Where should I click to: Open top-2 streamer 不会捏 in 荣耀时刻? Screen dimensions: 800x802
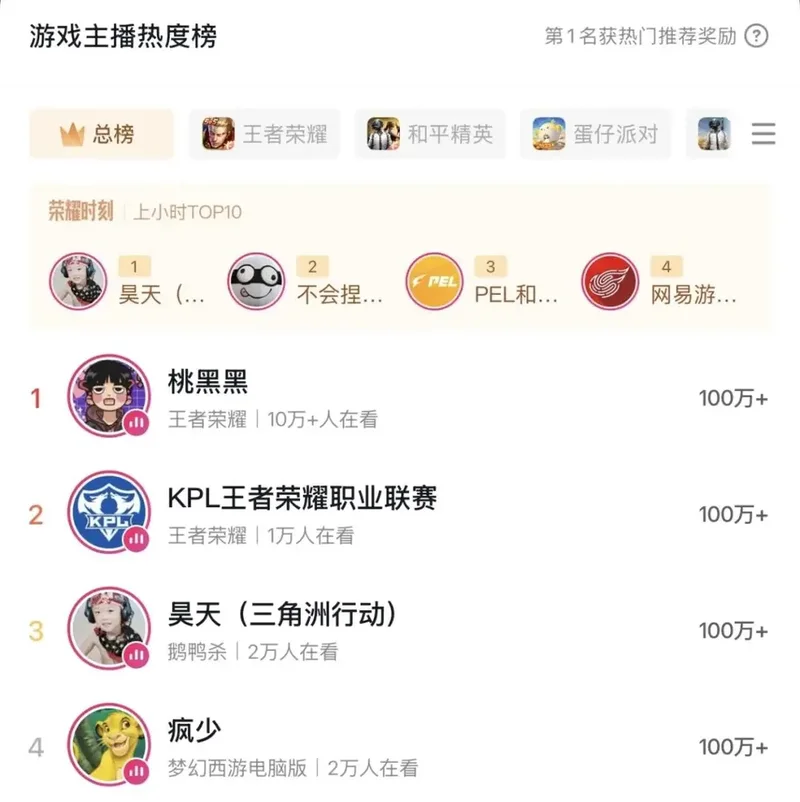[307, 282]
